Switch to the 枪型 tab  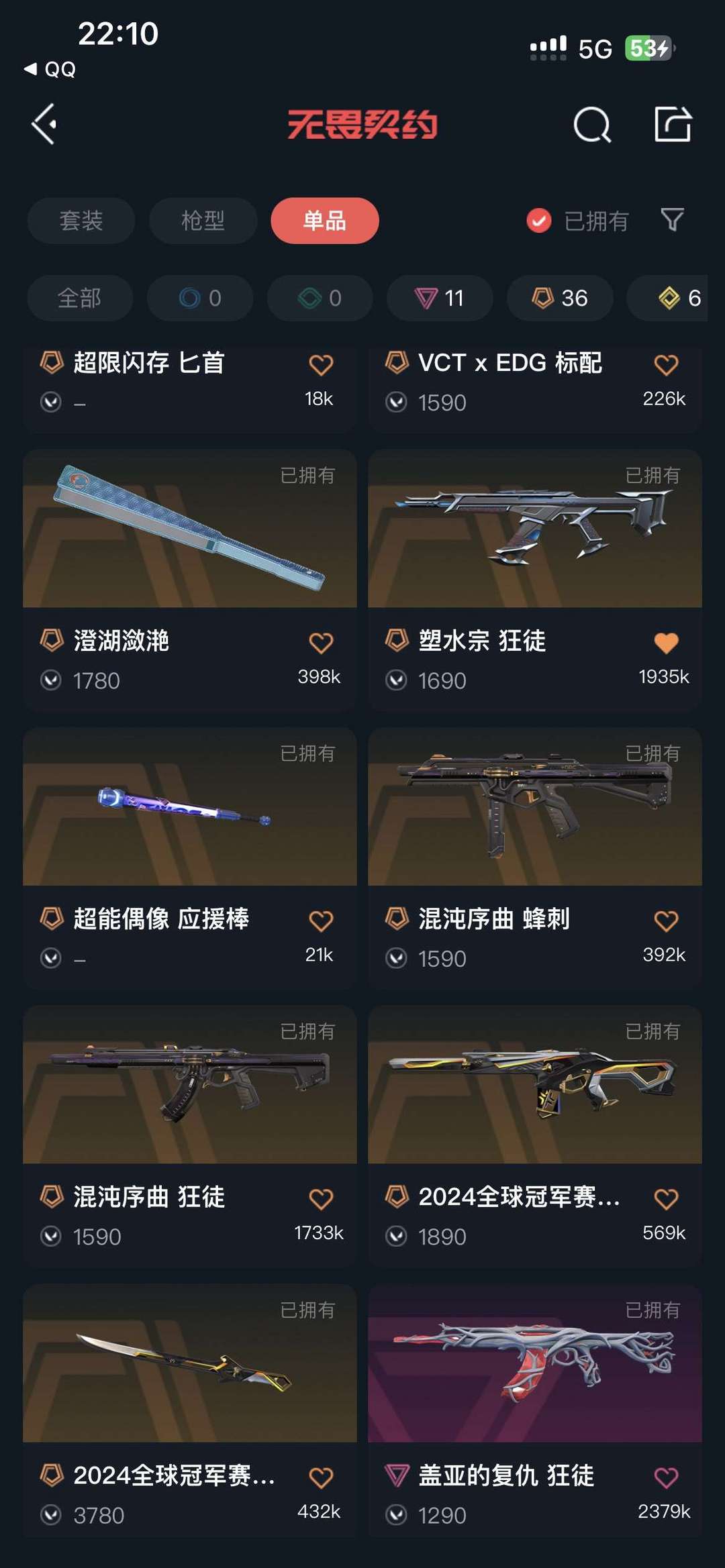click(203, 221)
